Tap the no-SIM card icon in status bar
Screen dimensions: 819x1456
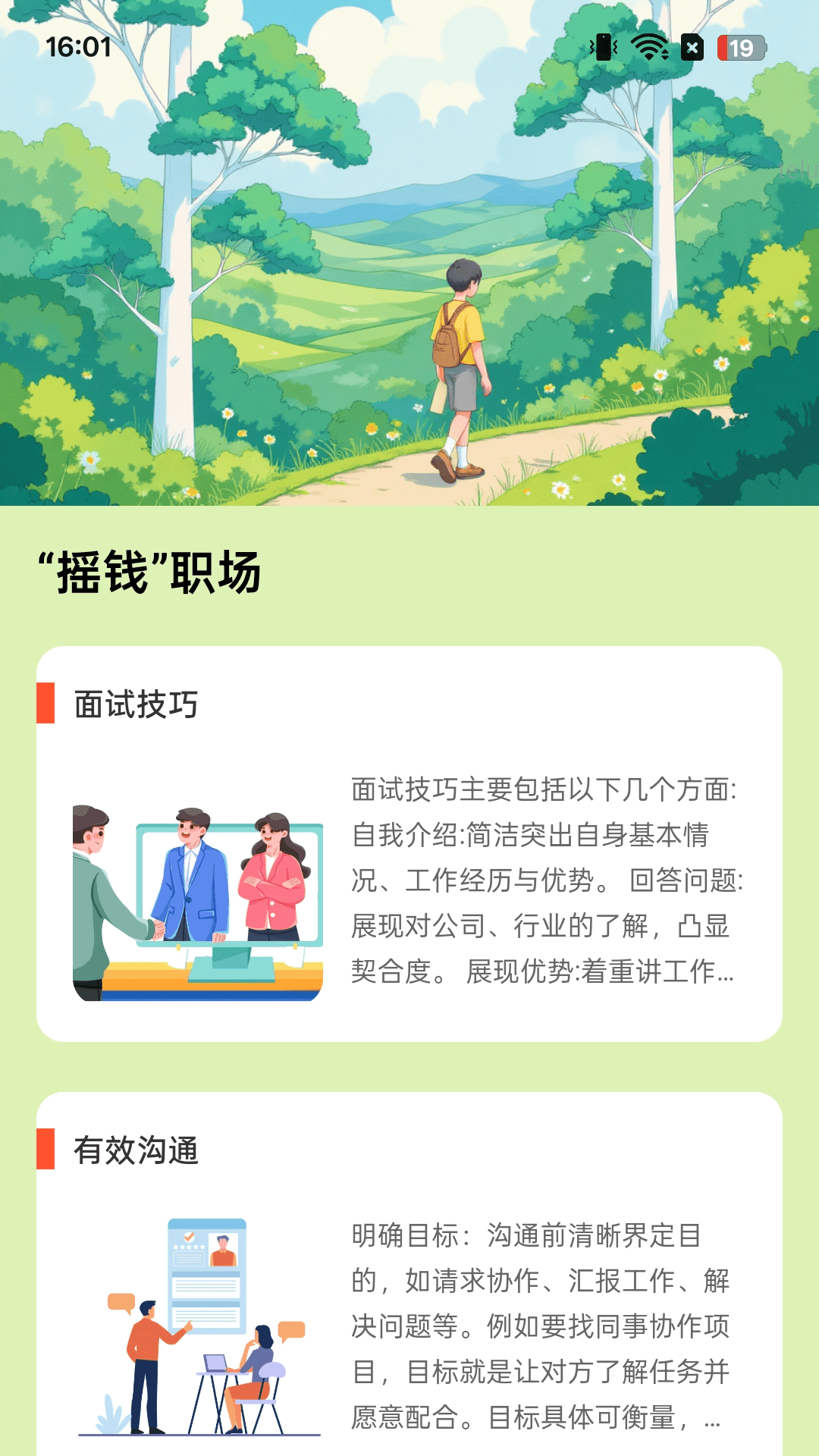[x=692, y=49]
